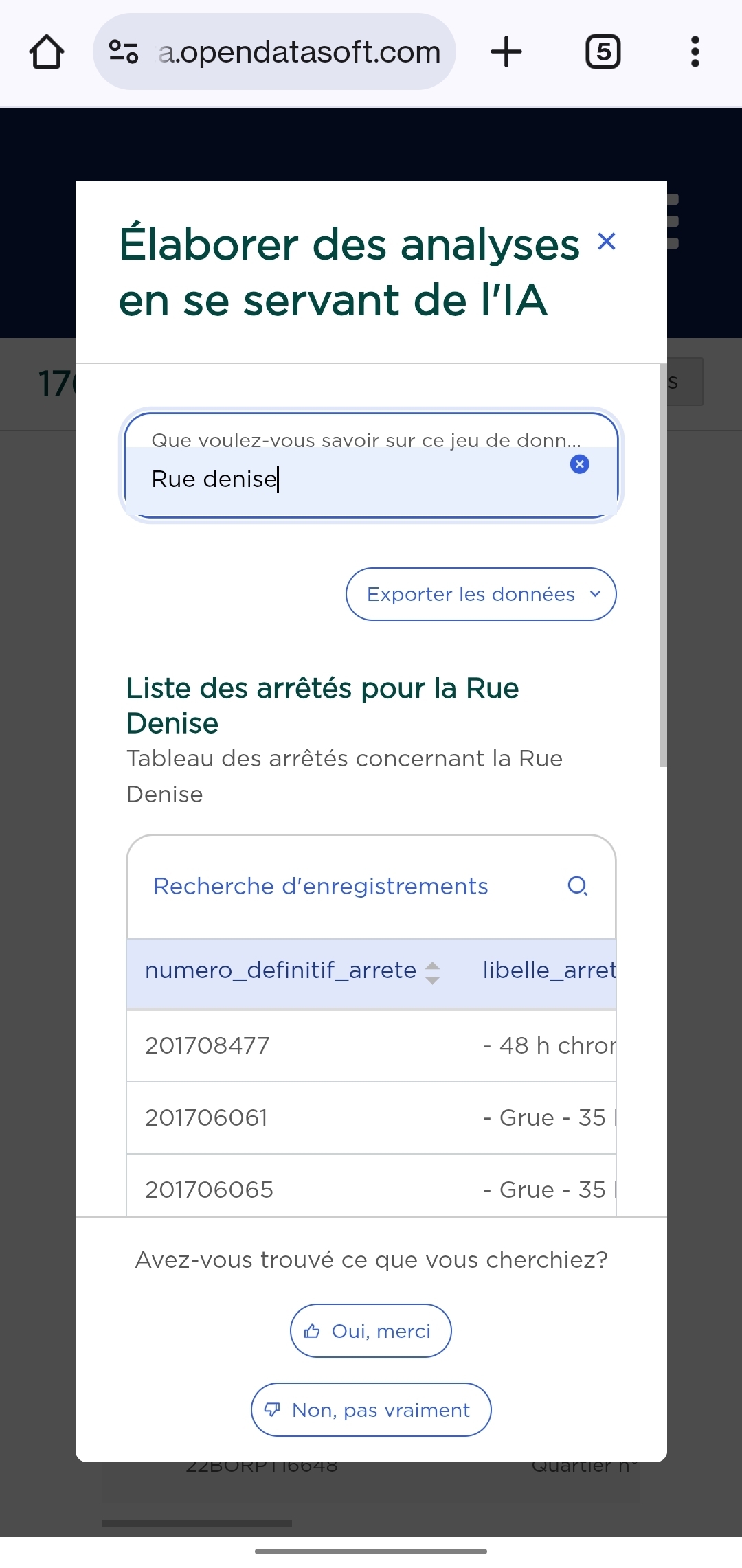View site info icon in address bar

[124, 52]
